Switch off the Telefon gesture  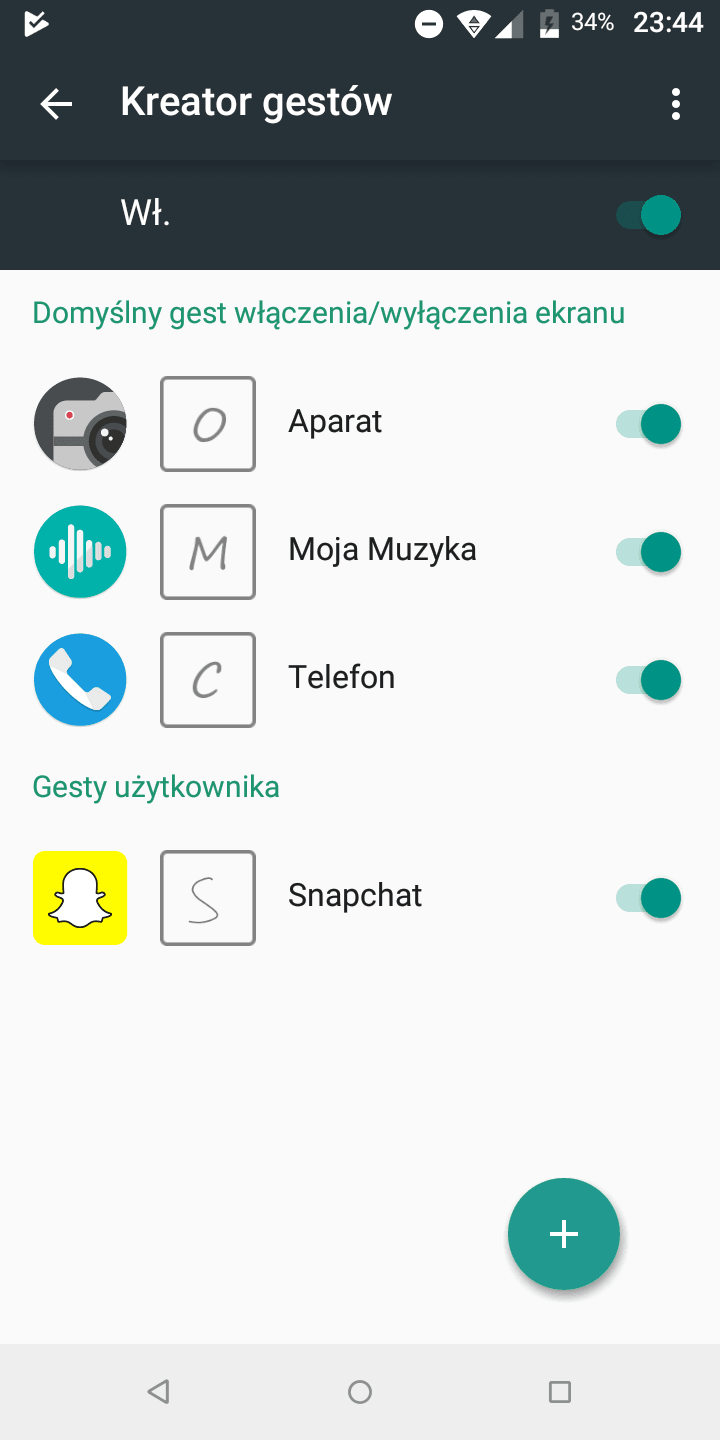(x=648, y=680)
